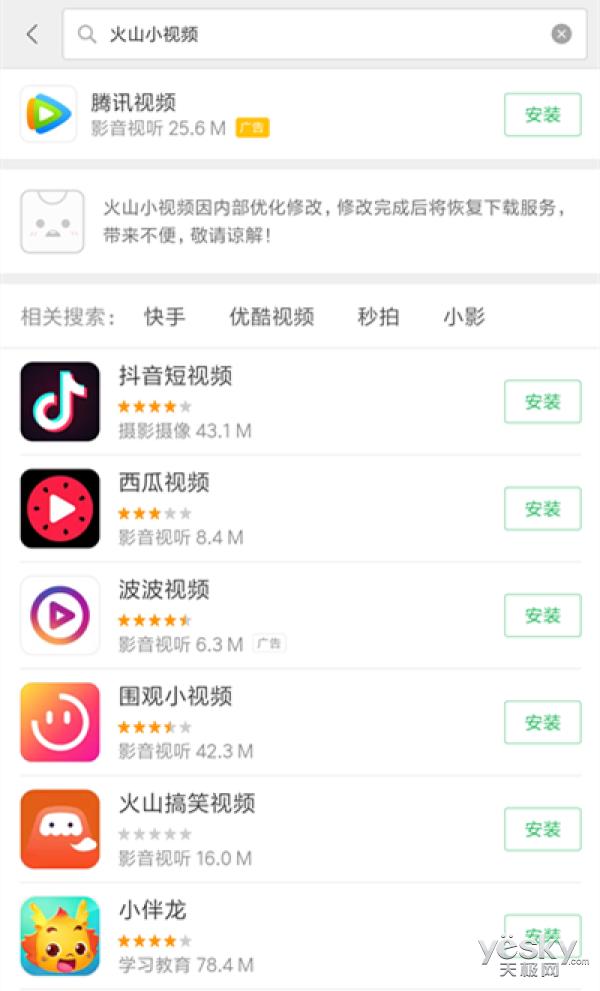Install 火山搞笑视频
600x991 pixels.
542,829
